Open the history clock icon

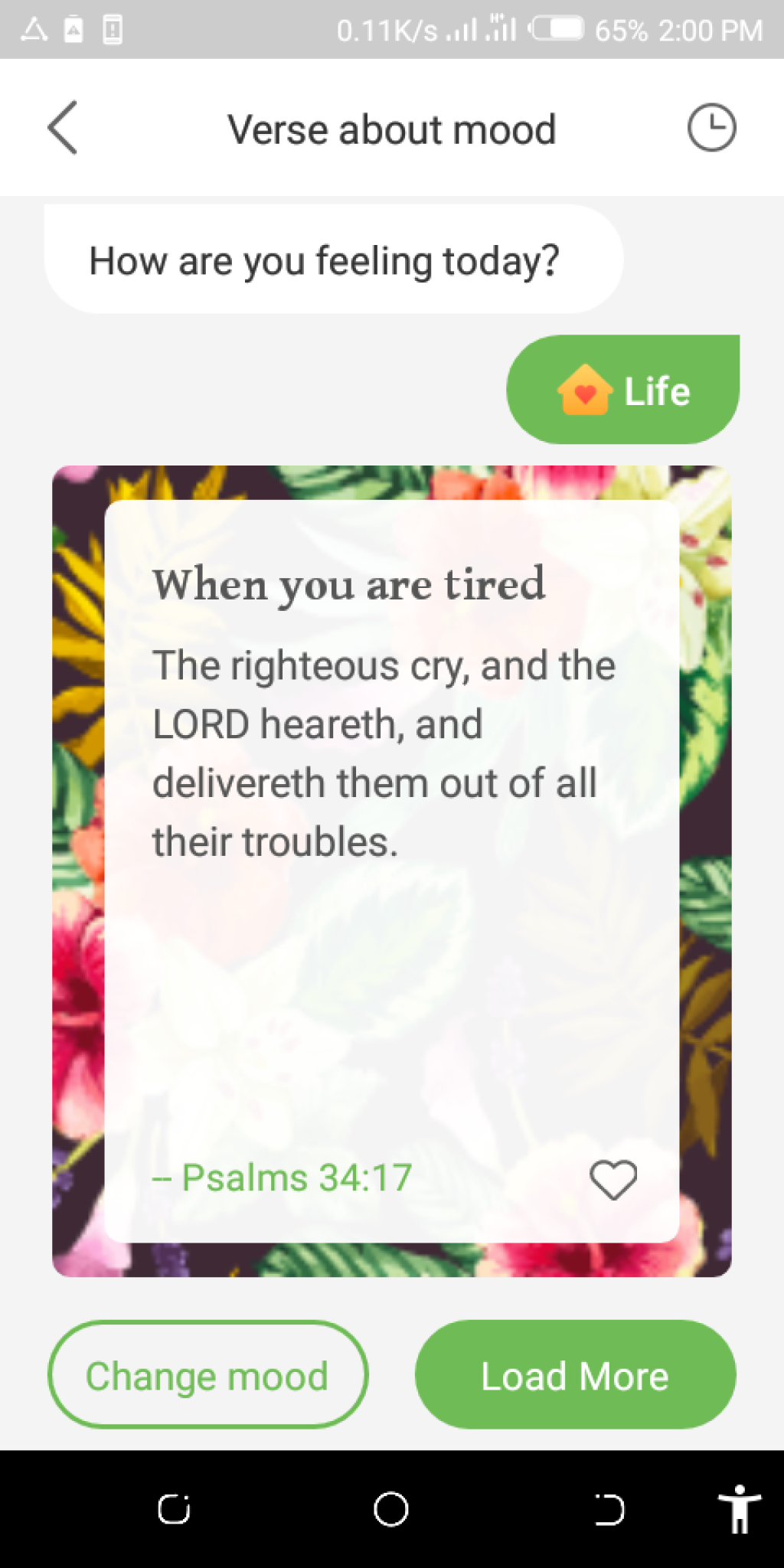tap(711, 128)
